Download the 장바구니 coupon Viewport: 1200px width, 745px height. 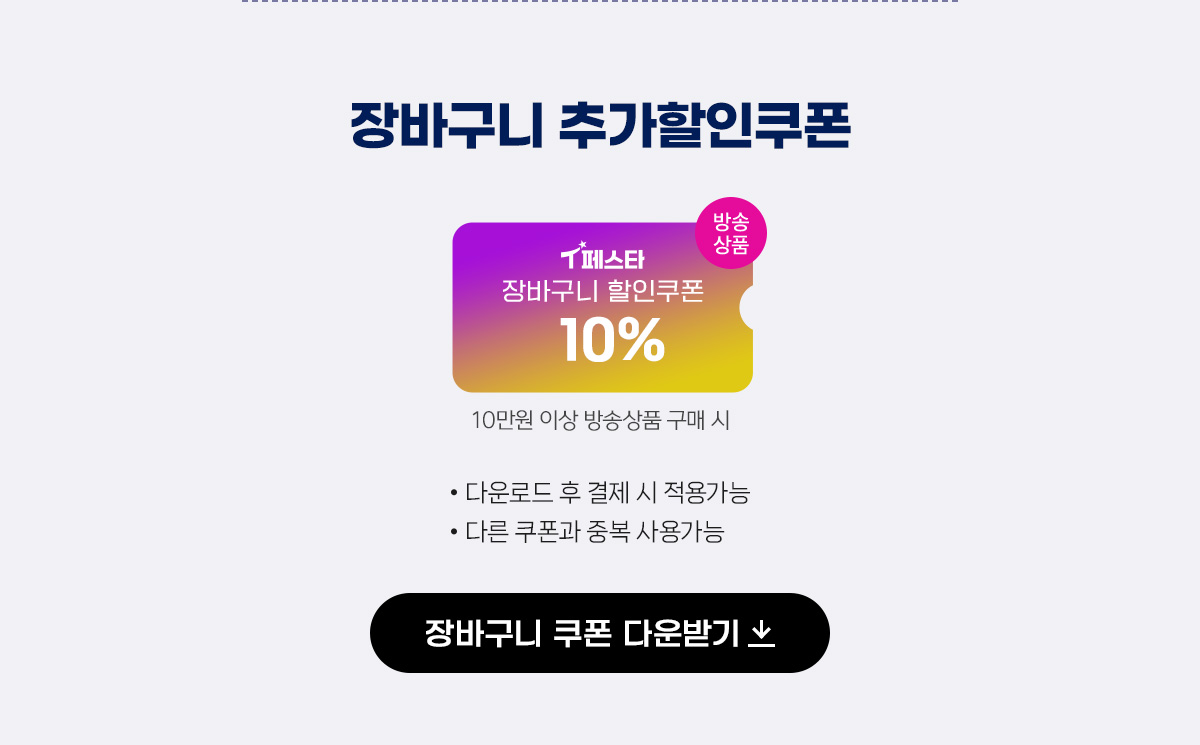click(599, 633)
